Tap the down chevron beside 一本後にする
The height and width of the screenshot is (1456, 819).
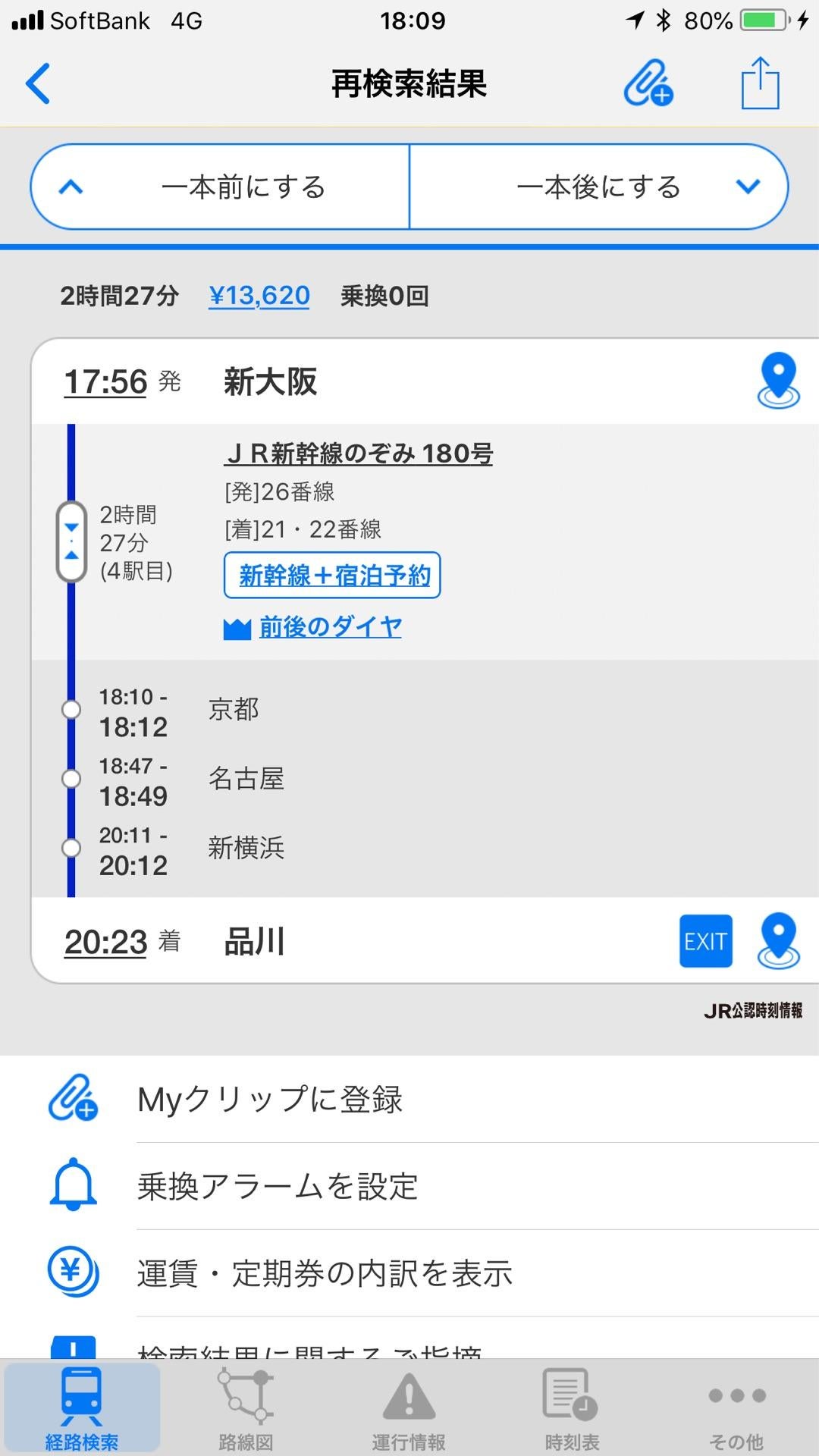[x=748, y=186]
